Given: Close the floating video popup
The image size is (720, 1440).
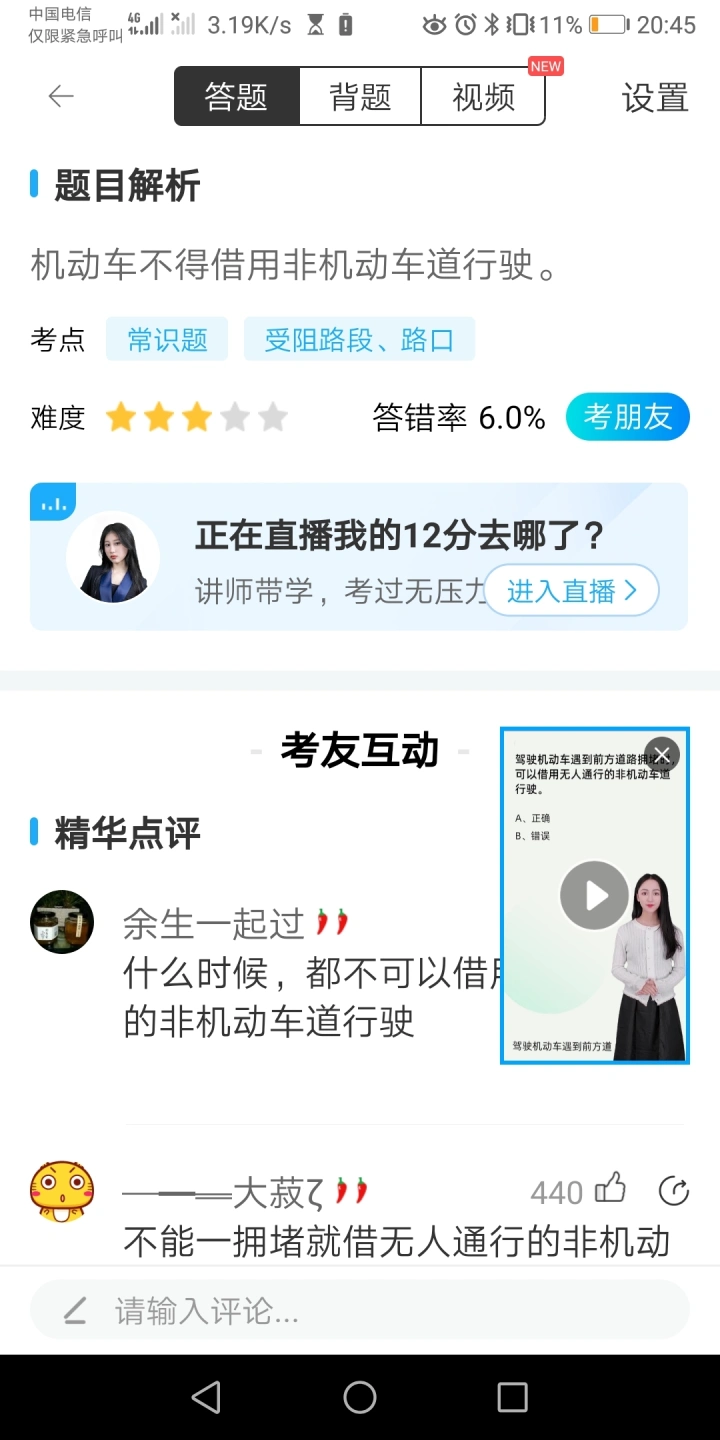Looking at the screenshot, I should (x=662, y=754).
